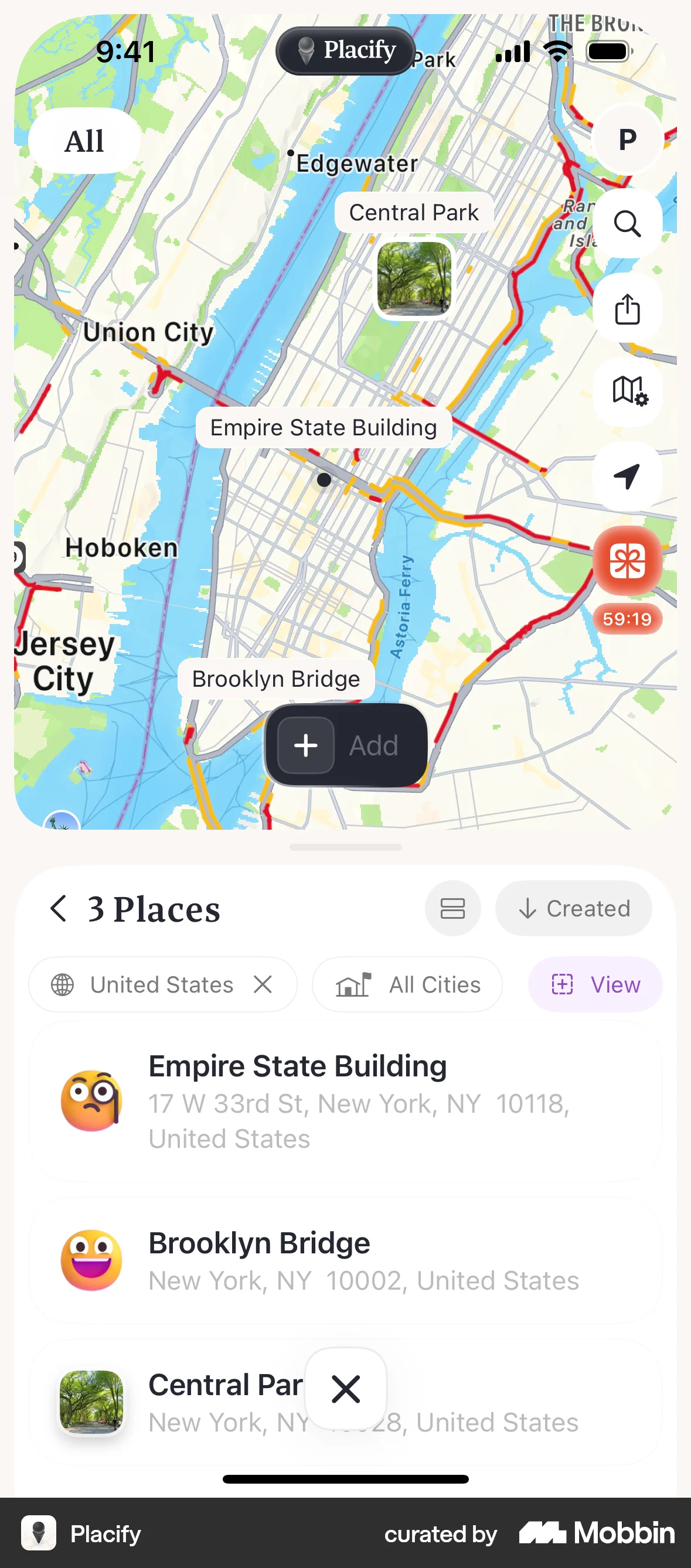
Task: Open the map style settings icon
Action: [x=628, y=392]
